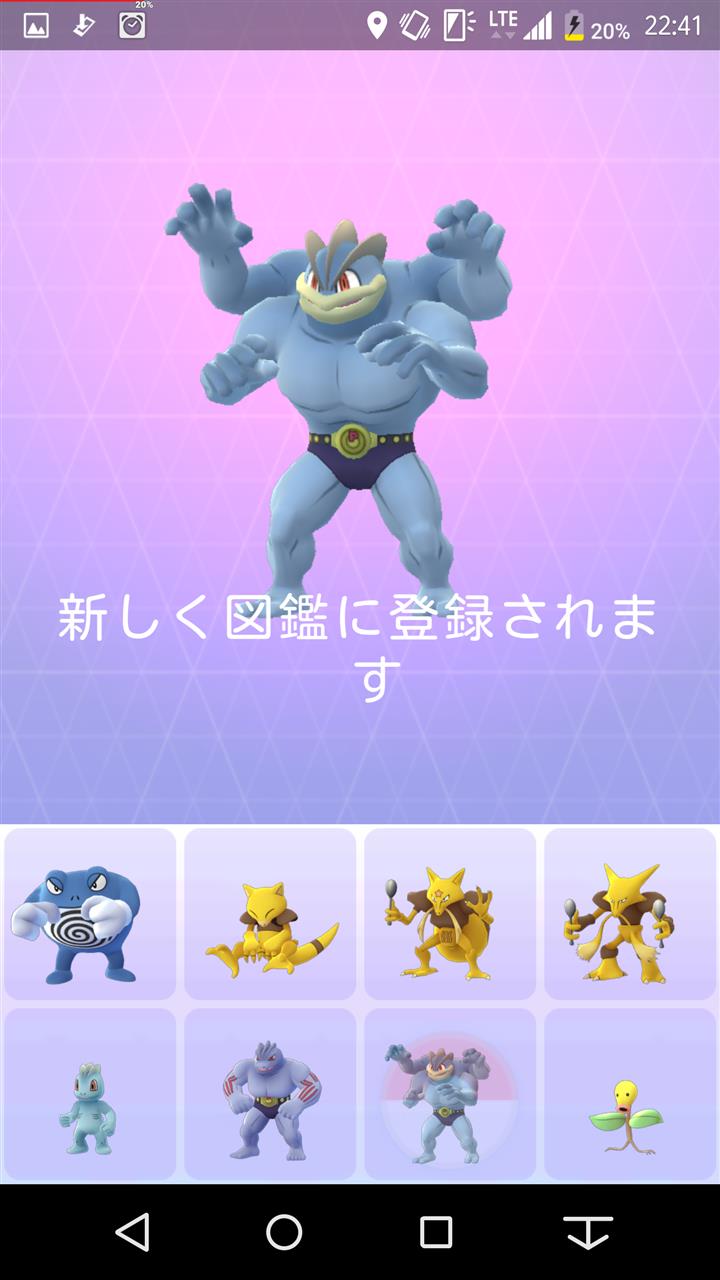This screenshot has height=1280, width=720.
Task: Open Abra Pokédex entry
Action: (270, 914)
